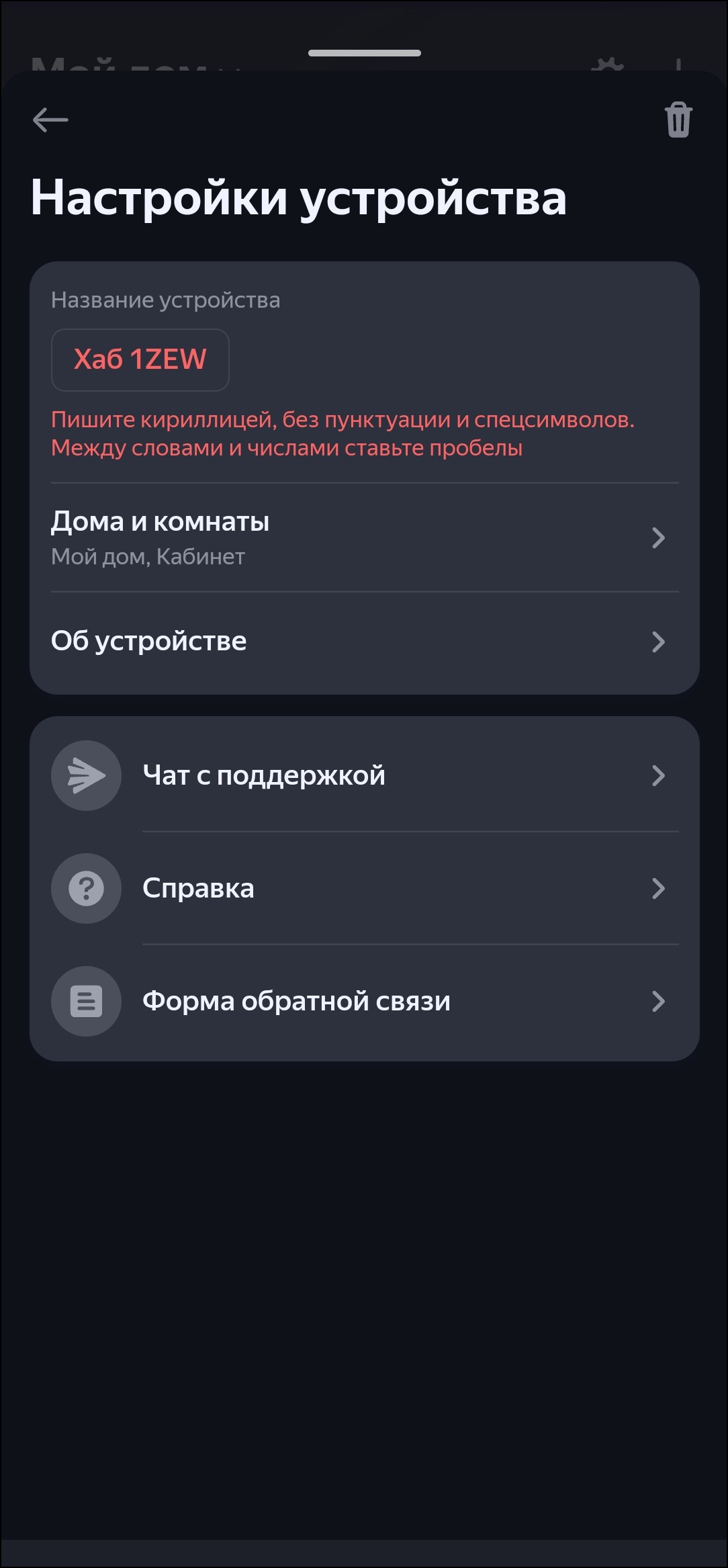Viewport: 728px width, 1568px height.
Task: Edit the device name field Хаб 1ZEW
Action: click(140, 359)
